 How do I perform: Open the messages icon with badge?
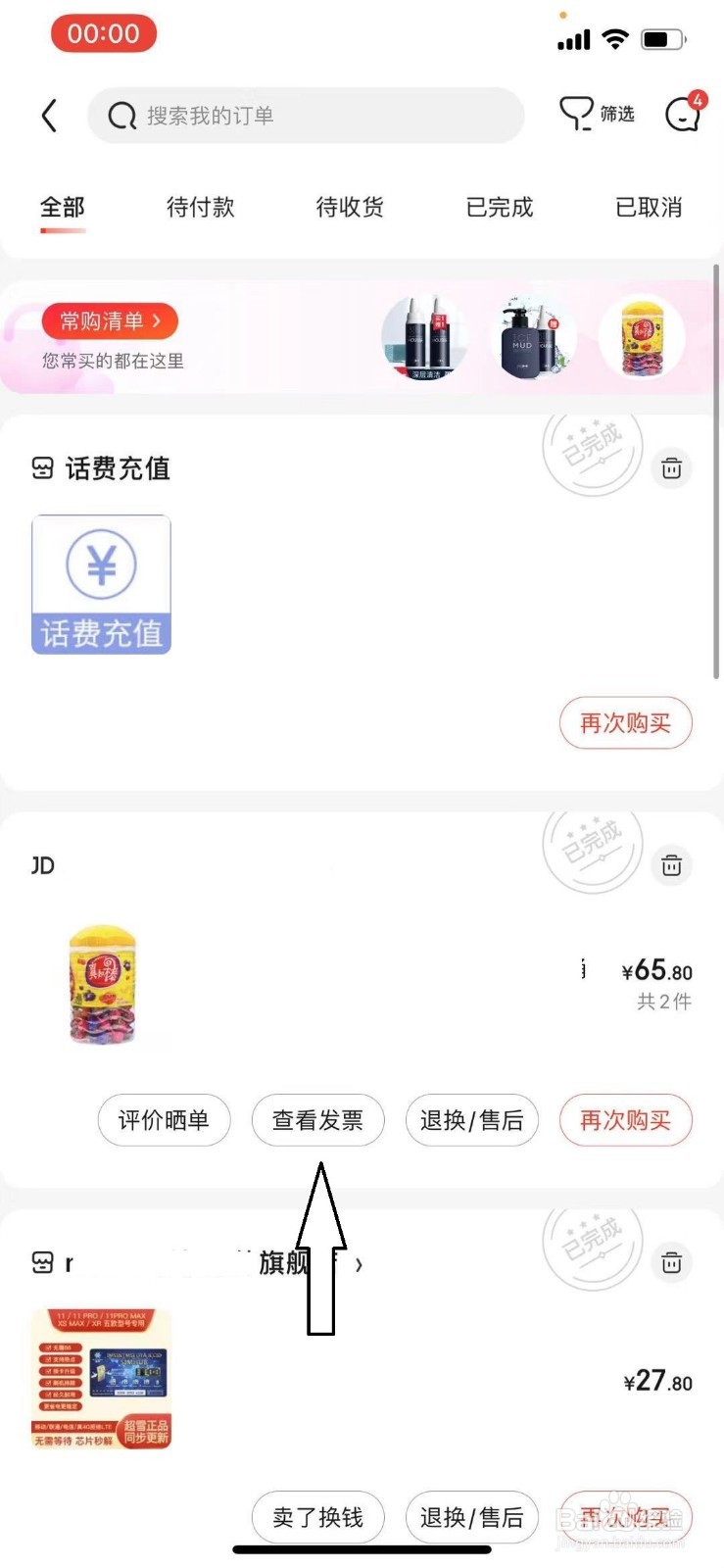[x=683, y=115]
